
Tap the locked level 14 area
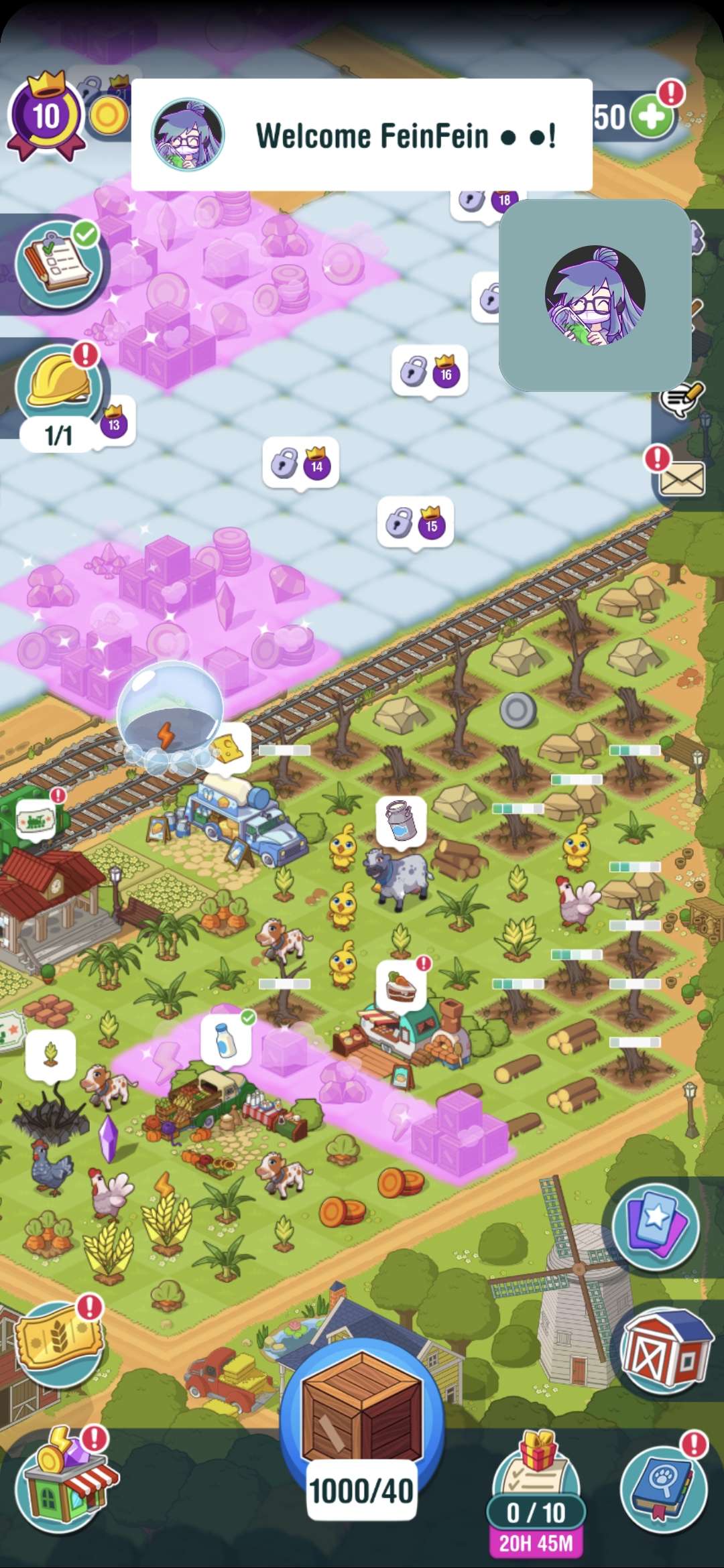300,463
